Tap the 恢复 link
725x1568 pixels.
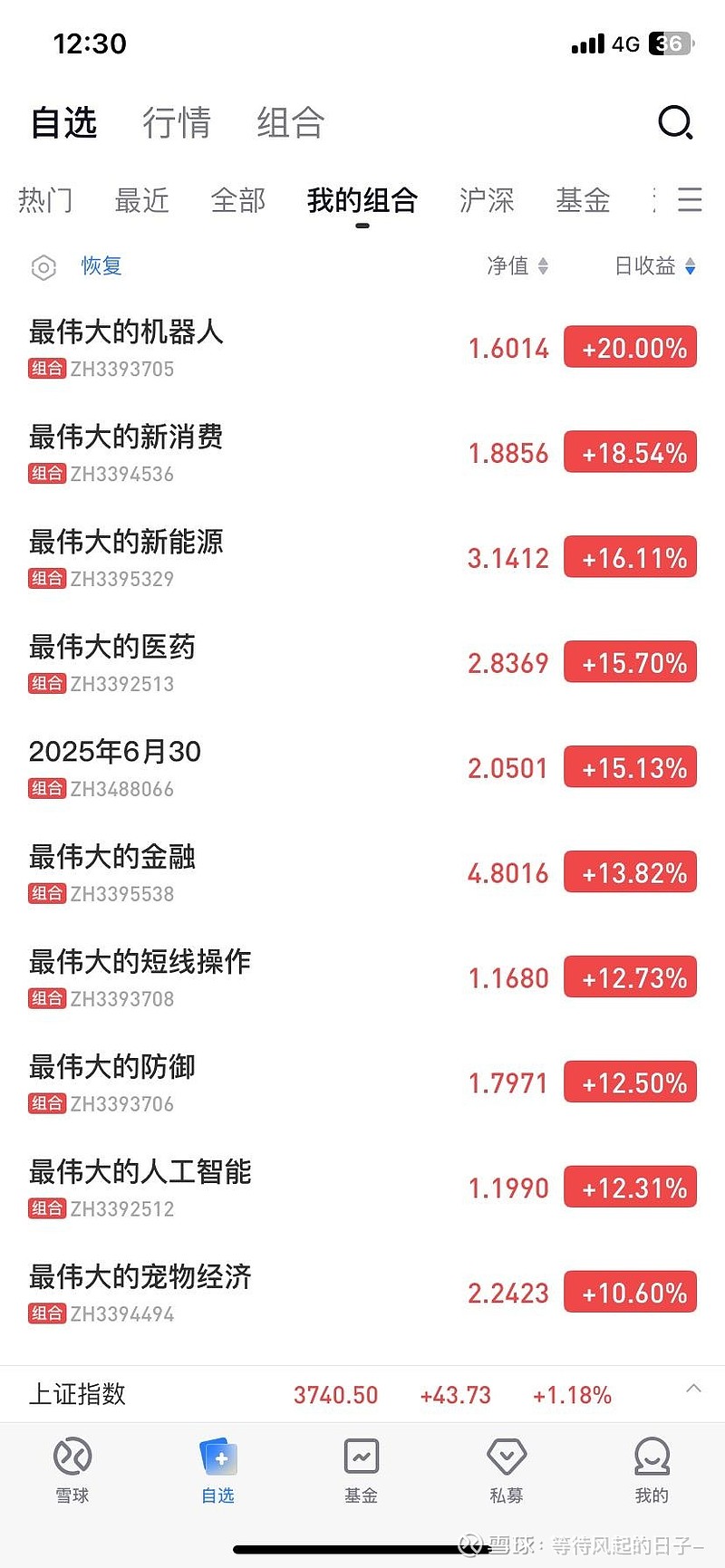101,265
